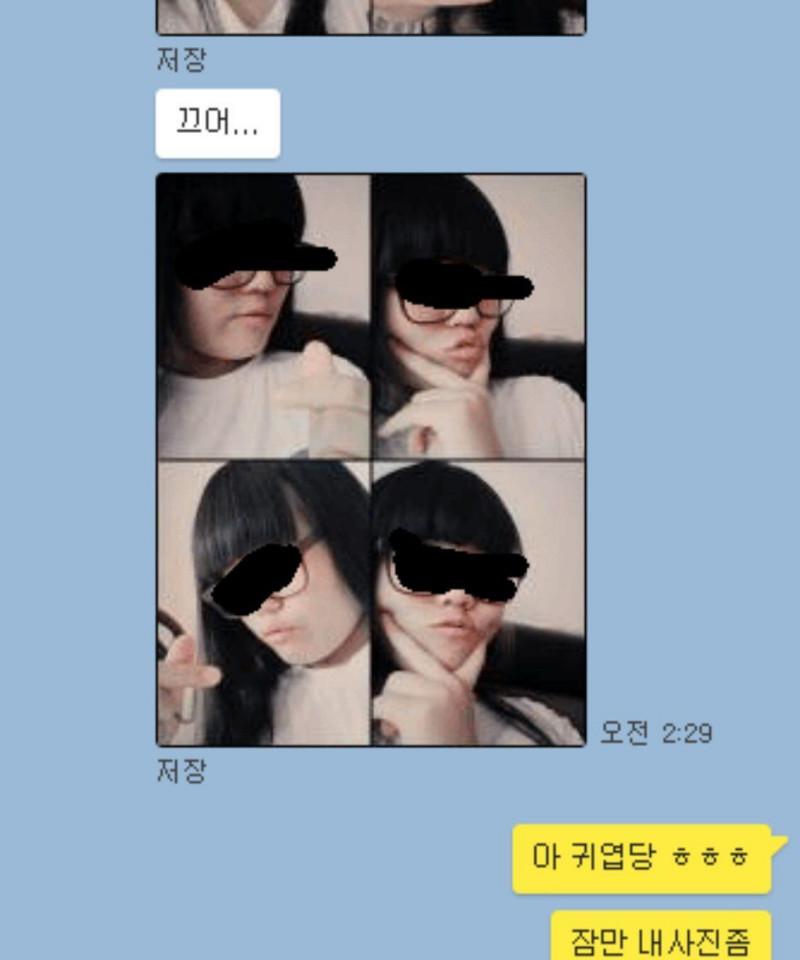800x960 pixels.
Task: Open the photo collage sent at 오전 2:29
Action: pyautogui.click(x=371, y=460)
